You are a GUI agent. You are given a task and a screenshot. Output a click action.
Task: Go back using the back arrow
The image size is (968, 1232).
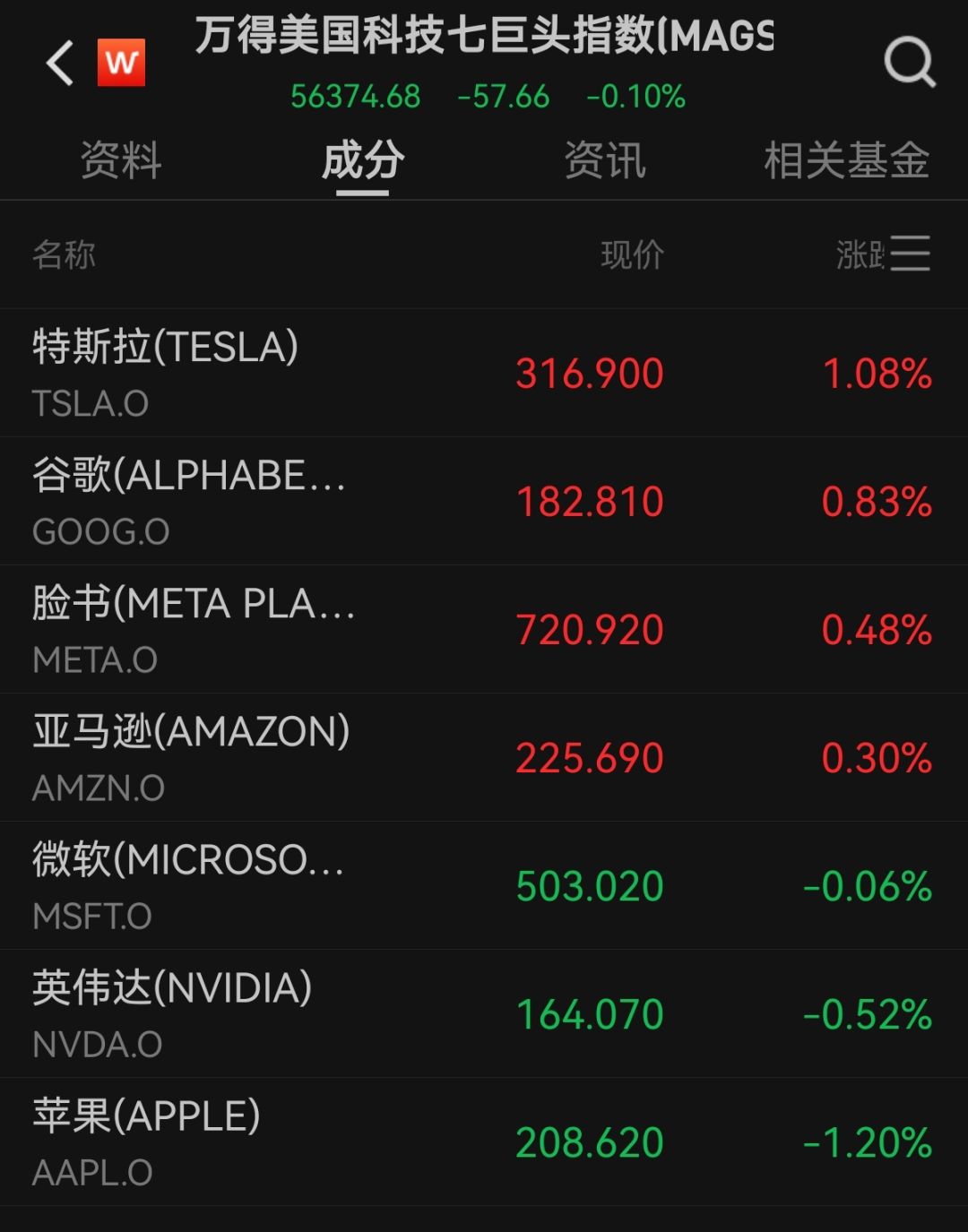click(x=60, y=63)
